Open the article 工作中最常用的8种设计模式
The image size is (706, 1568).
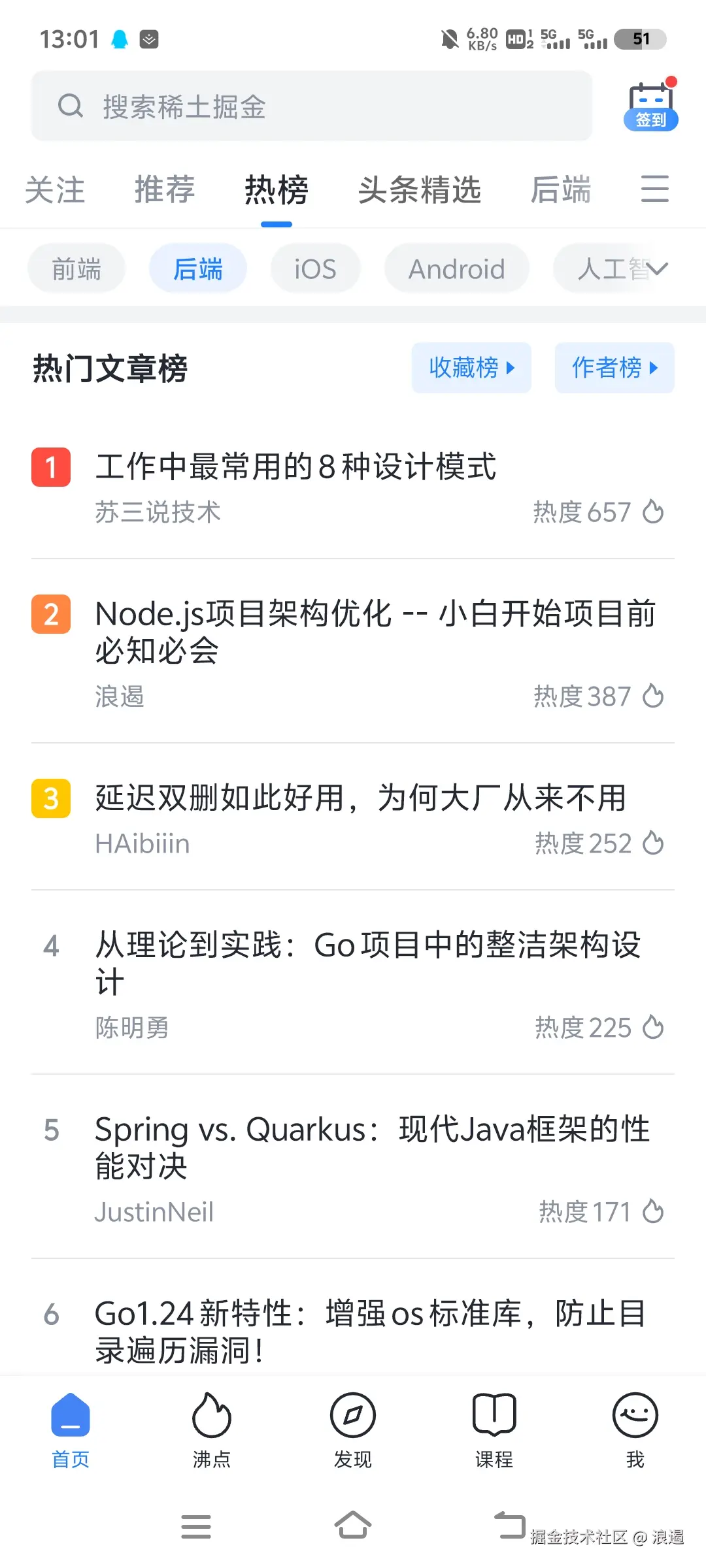pyautogui.click(x=296, y=467)
